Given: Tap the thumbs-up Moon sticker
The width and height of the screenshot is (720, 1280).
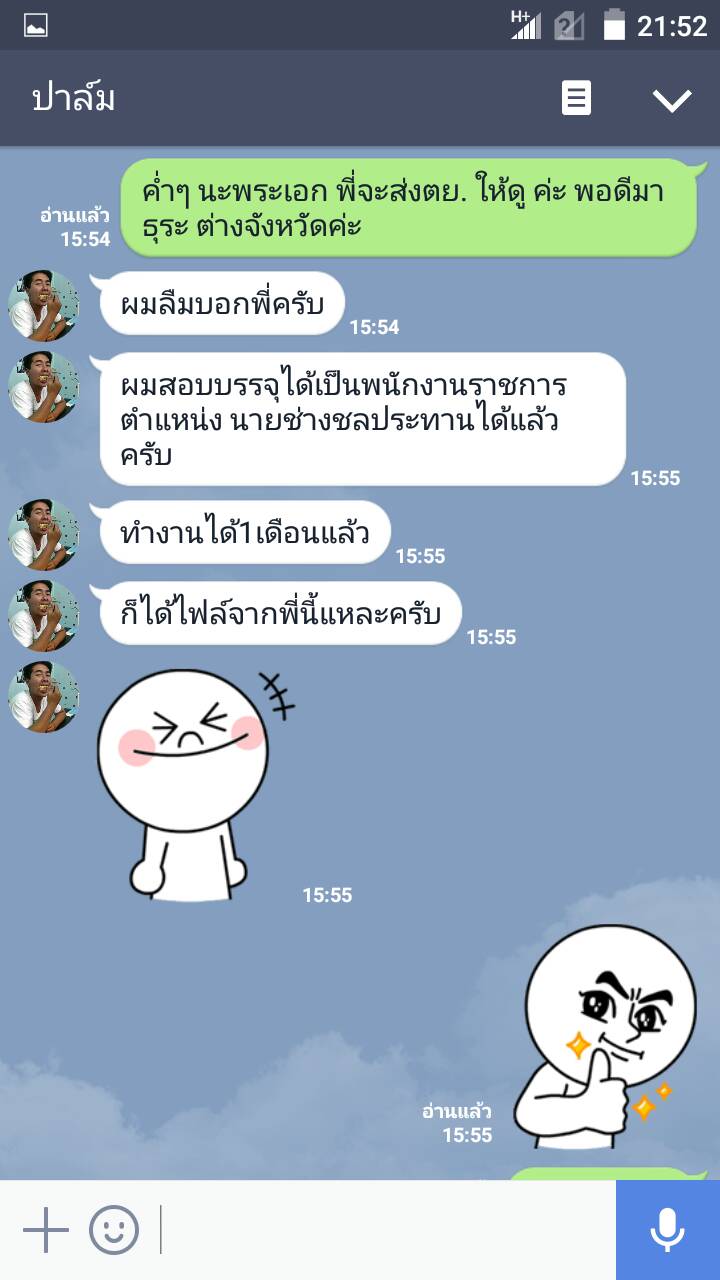Looking at the screenshot, I should [x=607, y=1035].
